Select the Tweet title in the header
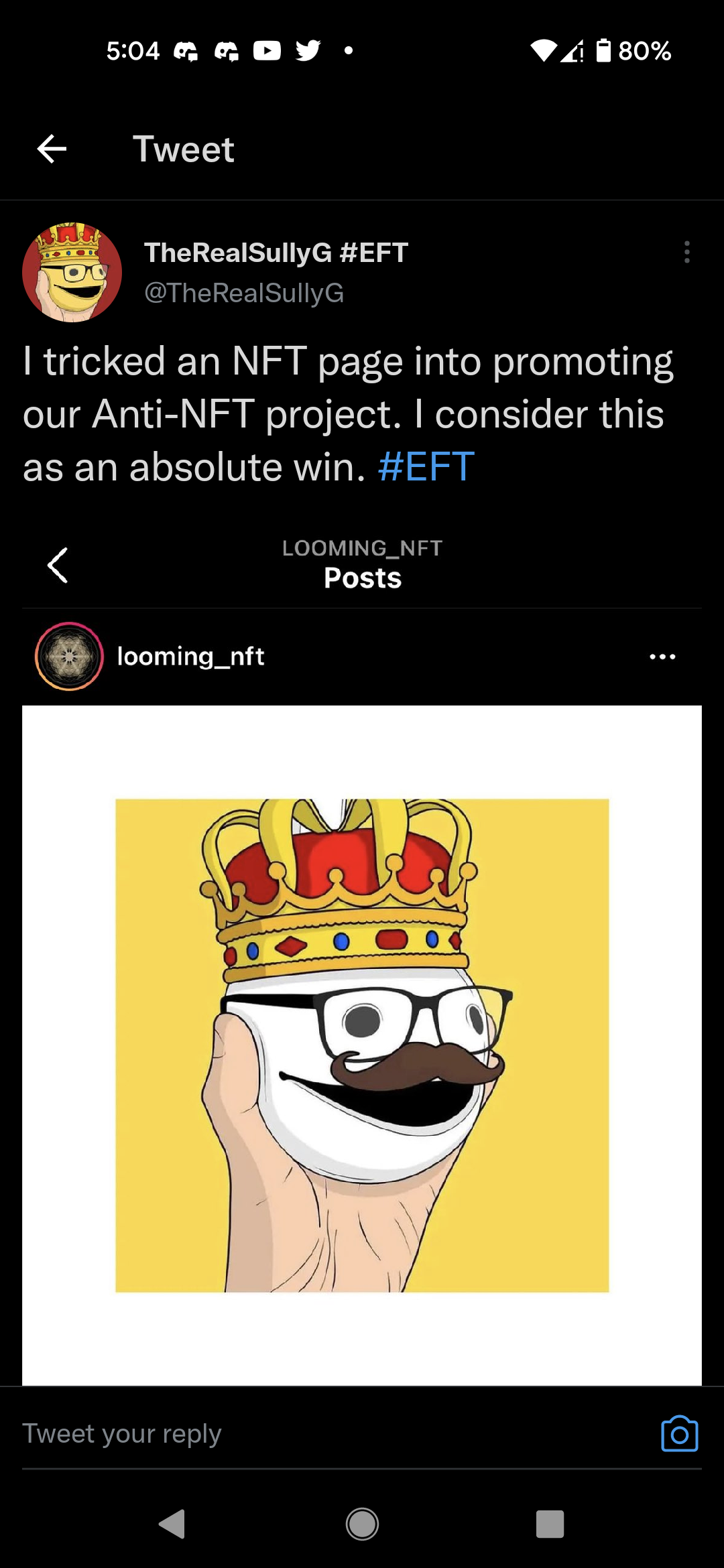Screen dimensions: 724x1568 [x=183, y=149]
